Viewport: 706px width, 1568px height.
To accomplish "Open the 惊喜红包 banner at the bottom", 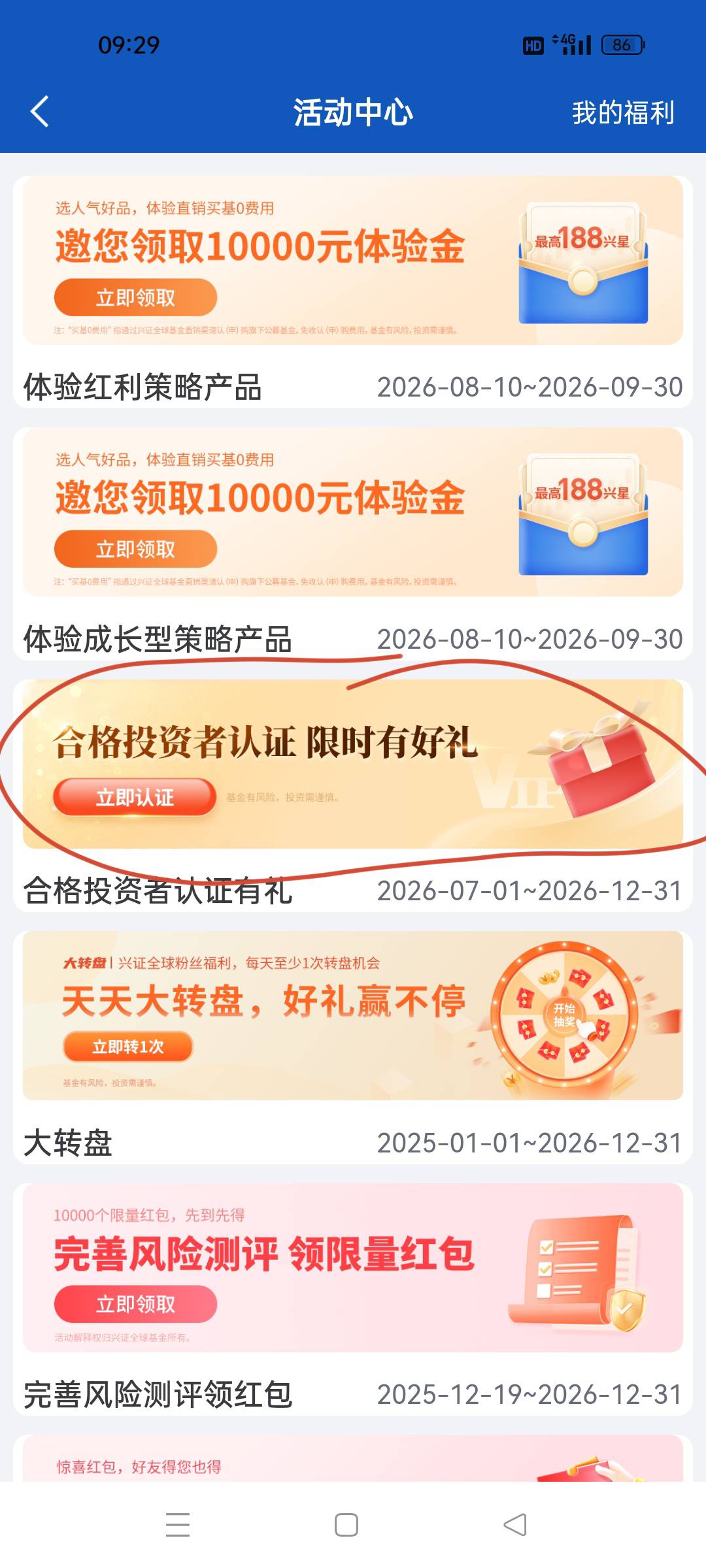I will click(353, 1458).
